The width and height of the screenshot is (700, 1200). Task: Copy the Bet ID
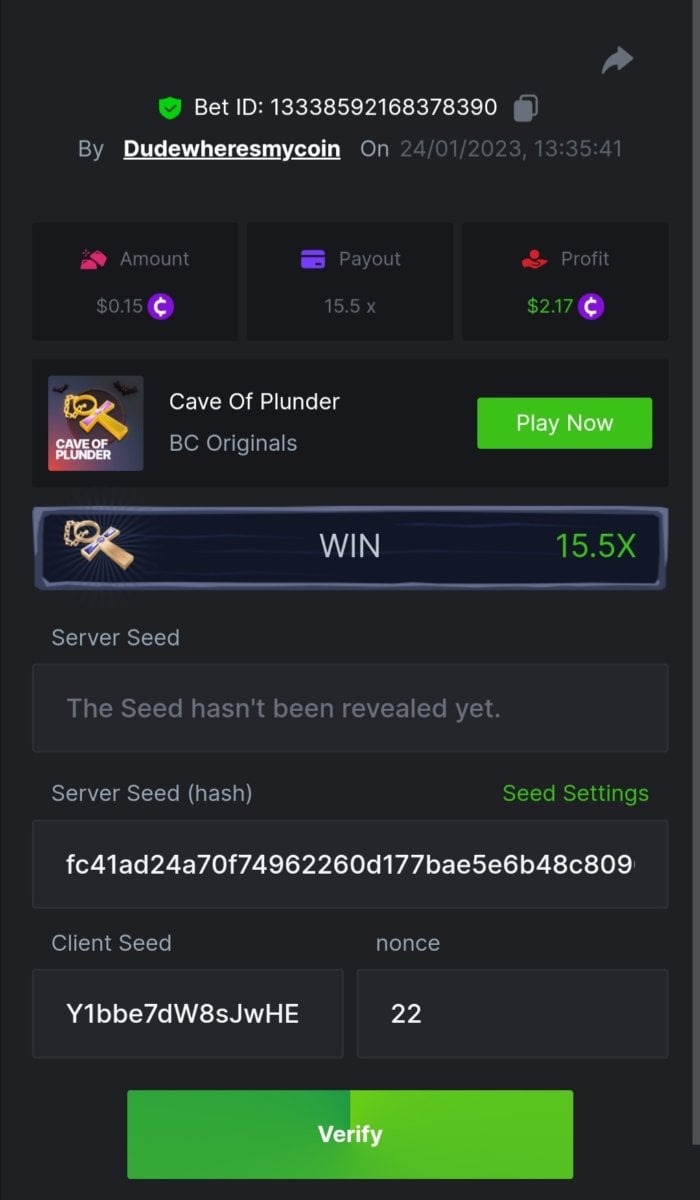526,107
